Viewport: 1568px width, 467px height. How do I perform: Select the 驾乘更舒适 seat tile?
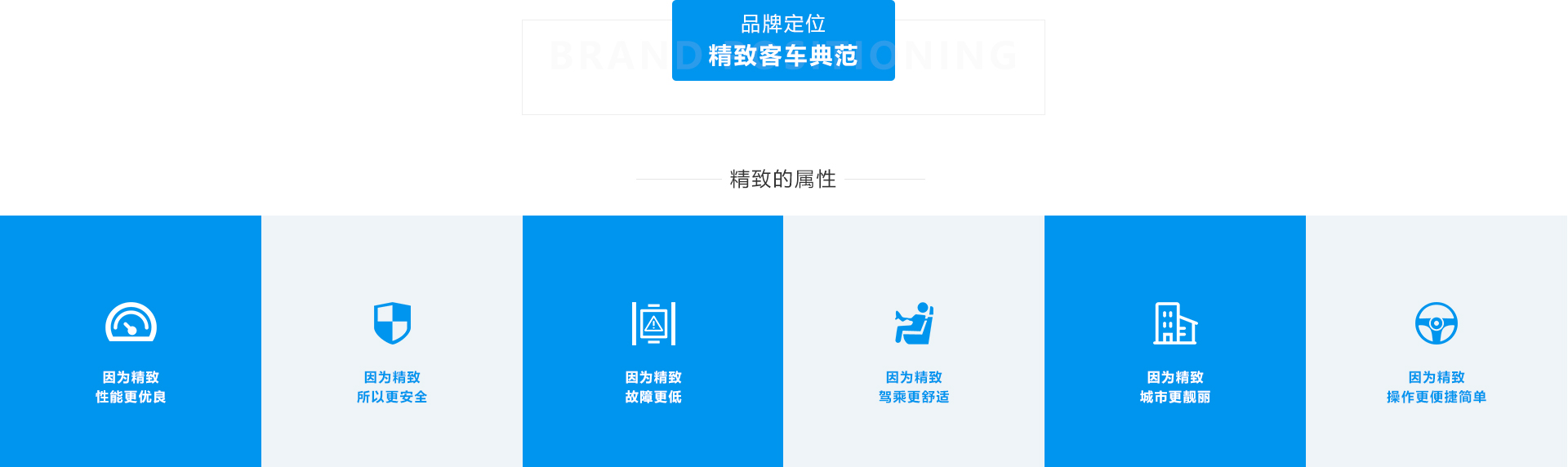click(914, 343)
